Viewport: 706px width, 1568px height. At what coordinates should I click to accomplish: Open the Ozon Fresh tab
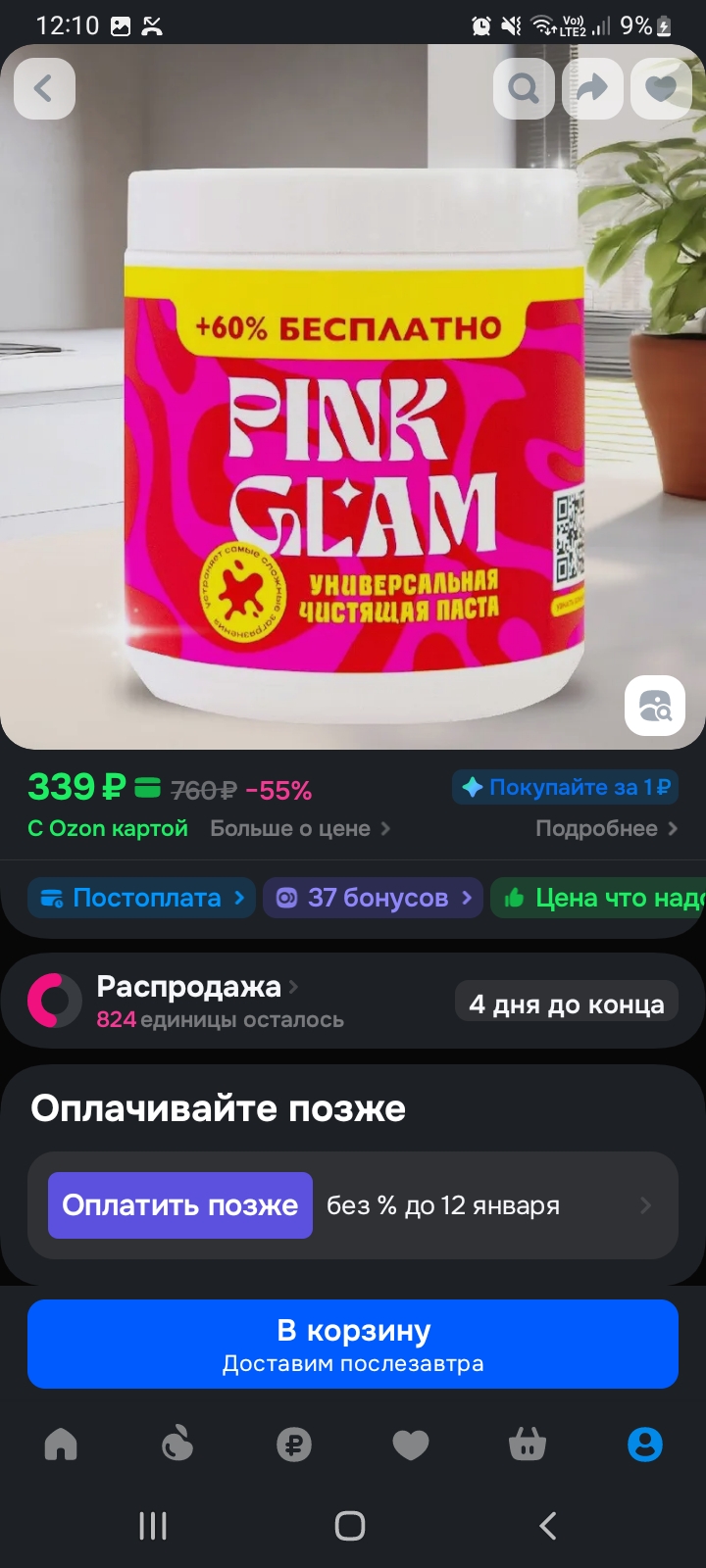click(x=177, y=1445)
